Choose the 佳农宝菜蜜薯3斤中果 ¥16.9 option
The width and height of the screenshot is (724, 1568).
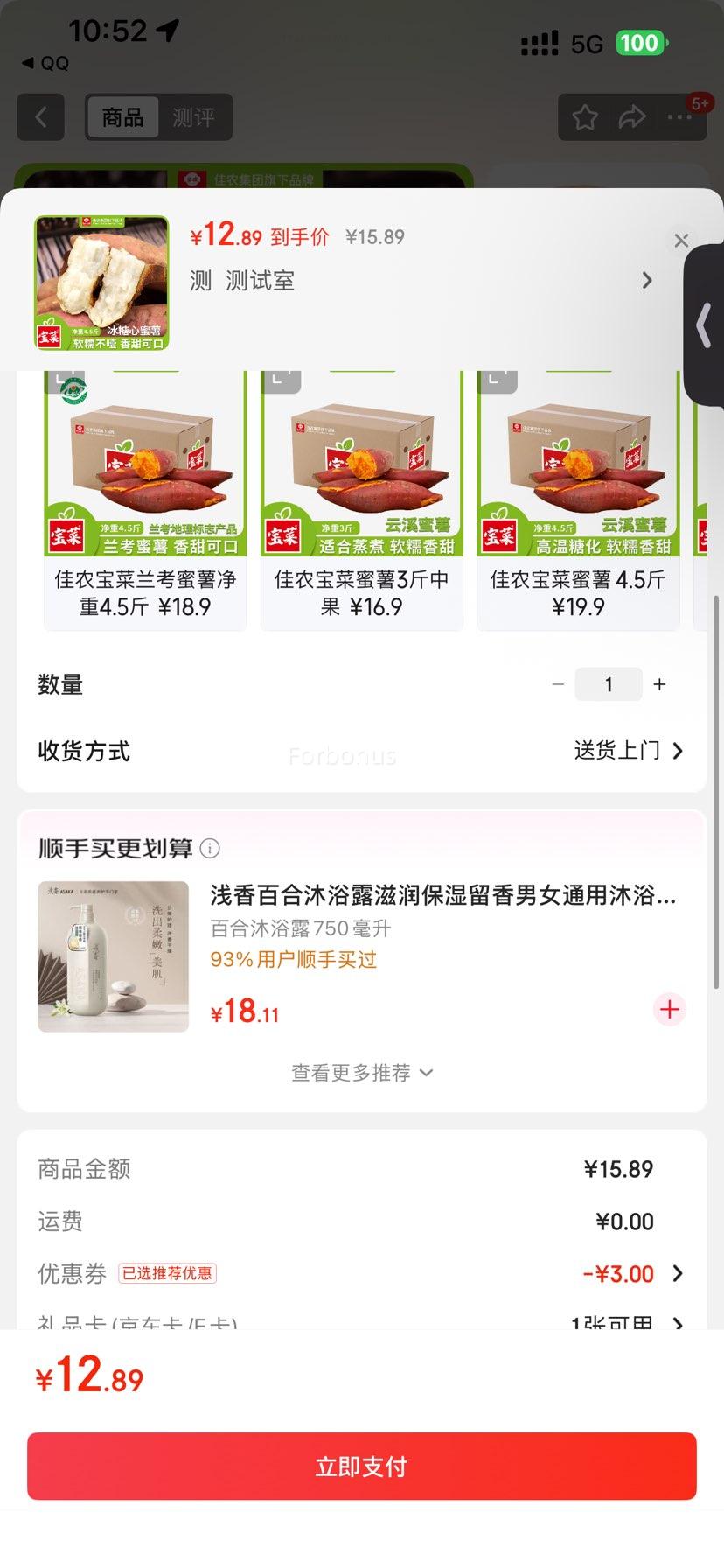pyautogui.click(x=362, y=500)
